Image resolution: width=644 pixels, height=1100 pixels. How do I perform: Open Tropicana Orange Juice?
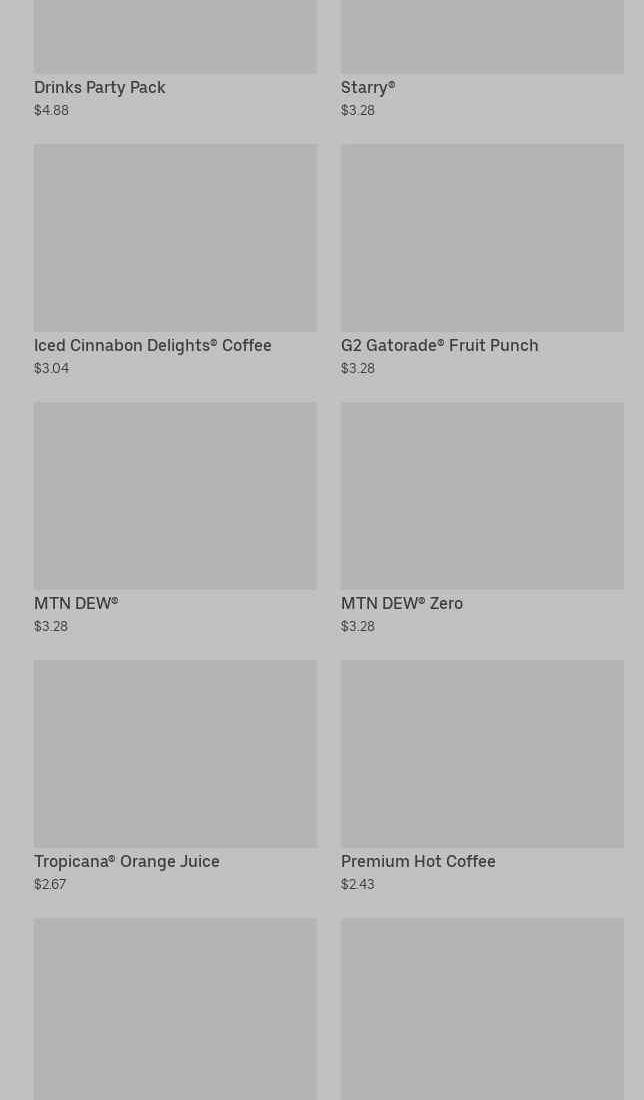[175, 777]
